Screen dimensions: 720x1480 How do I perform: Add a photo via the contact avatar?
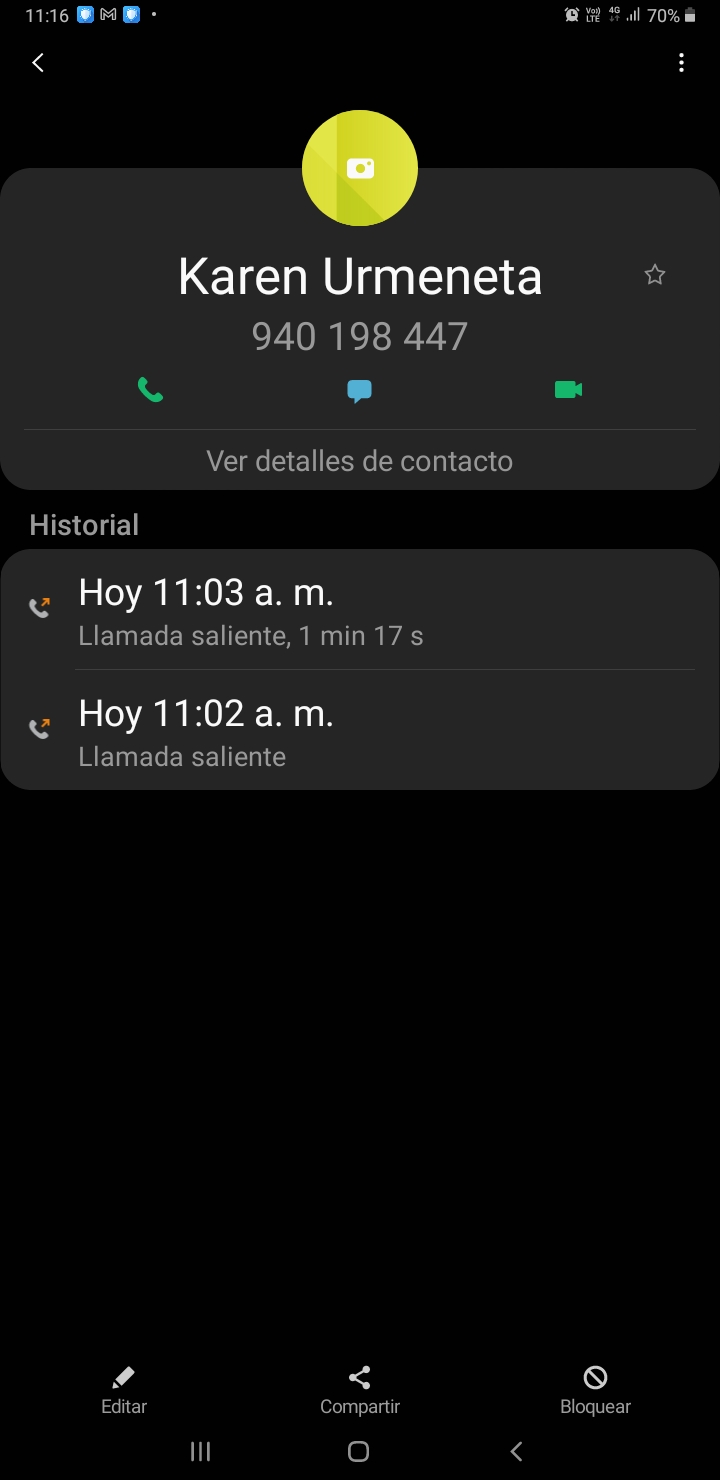tap(360, 168)
